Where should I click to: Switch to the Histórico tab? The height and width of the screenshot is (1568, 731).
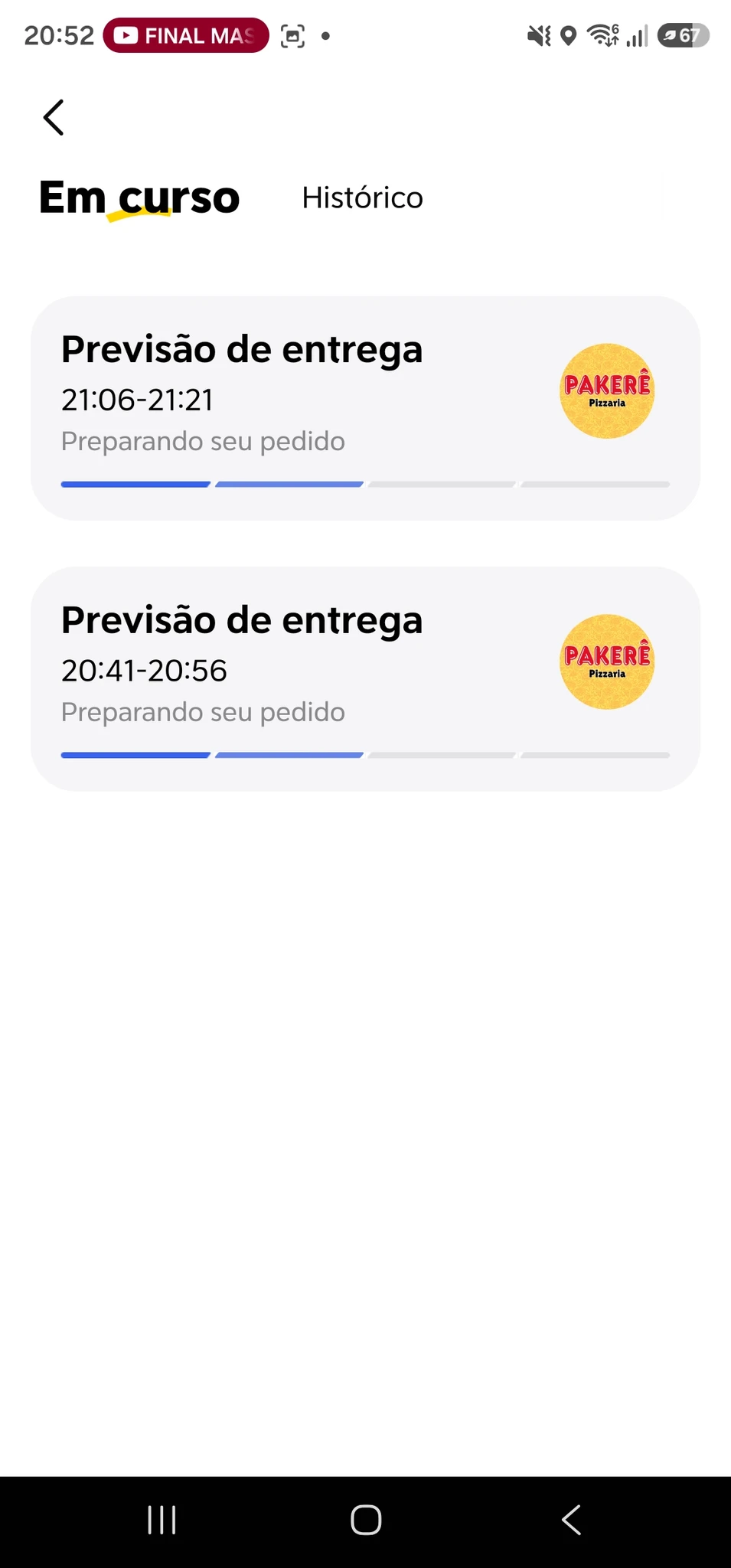pyautogui.click(x=362, y=198)
